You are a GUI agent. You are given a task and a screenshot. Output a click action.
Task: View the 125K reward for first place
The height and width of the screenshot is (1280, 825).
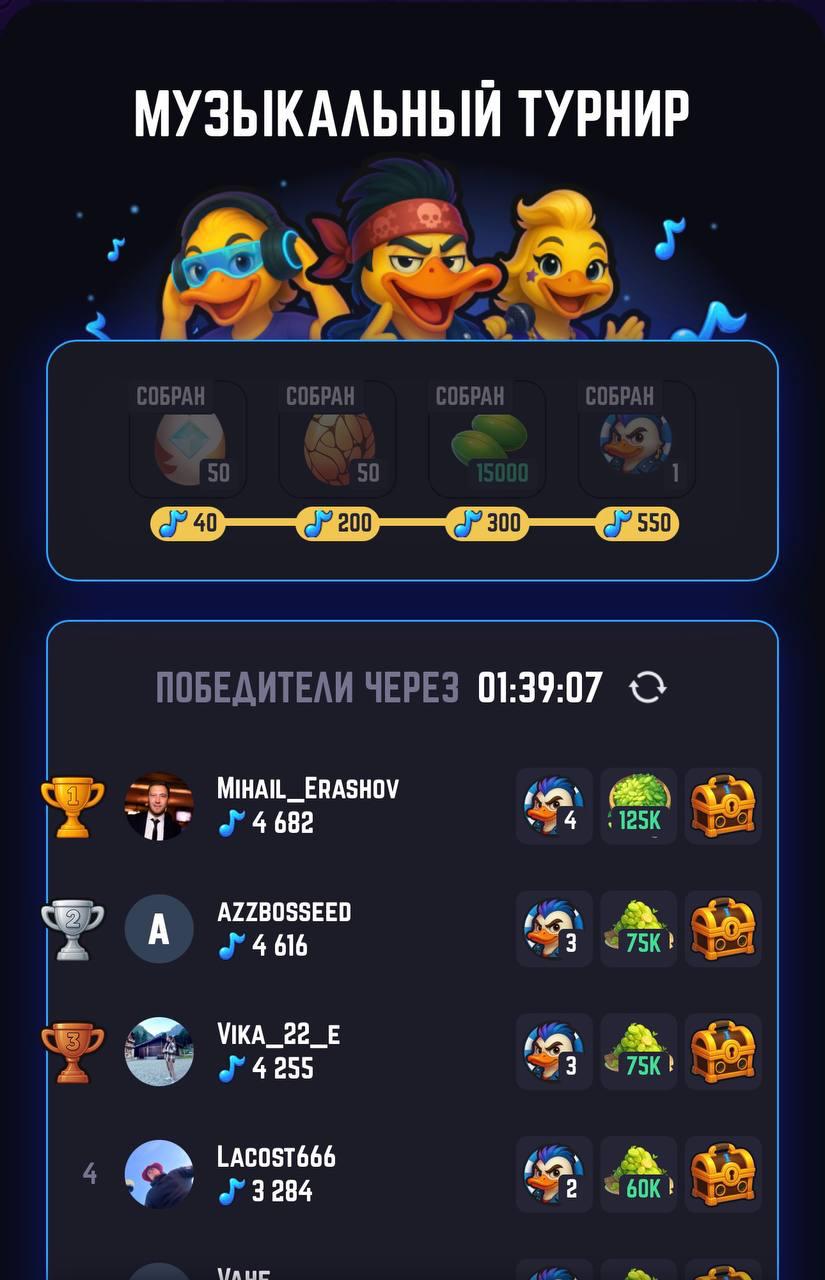point(638,806)
